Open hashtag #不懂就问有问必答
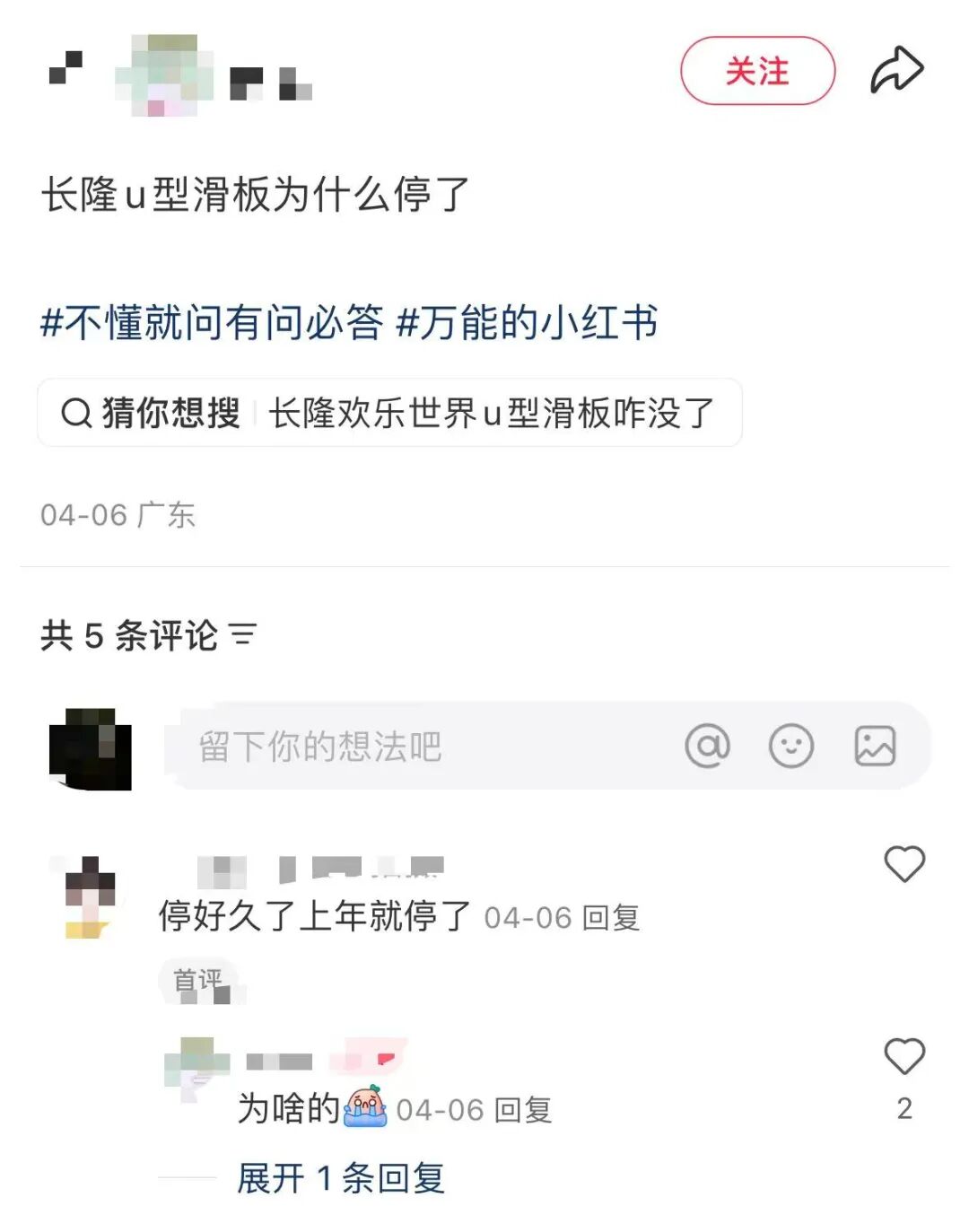969x1232 pixels. tap(212, 323)
